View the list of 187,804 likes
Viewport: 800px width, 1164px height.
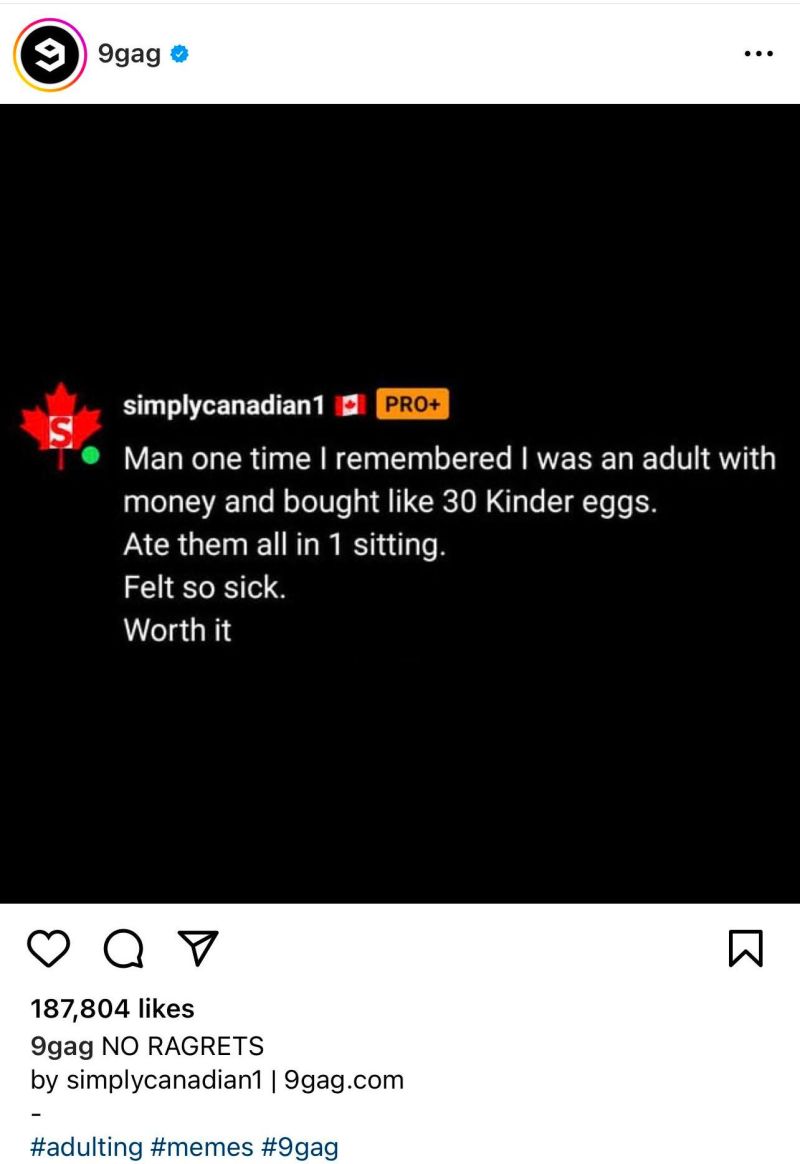coord(112,1009)
